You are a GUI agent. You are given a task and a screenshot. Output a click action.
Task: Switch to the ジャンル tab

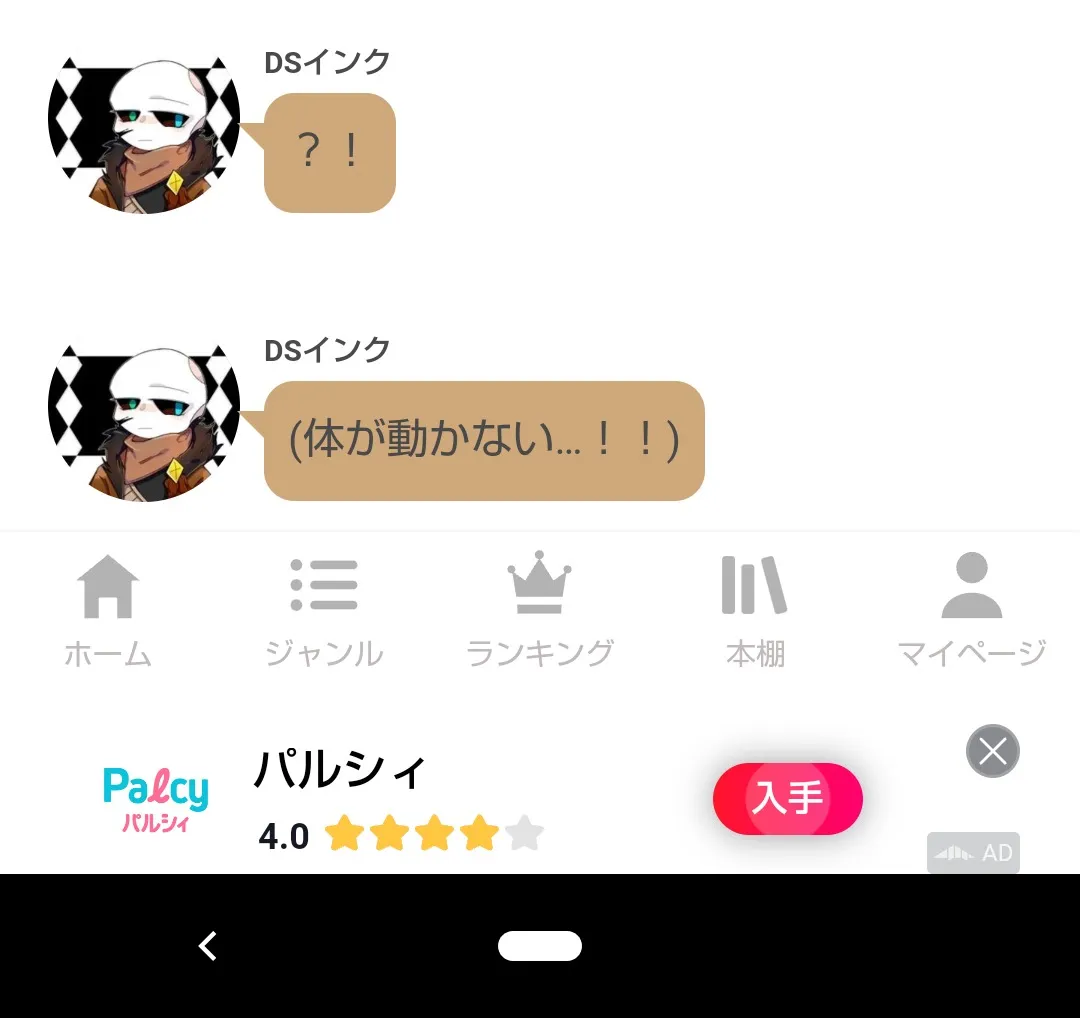(x=324, y=610)
